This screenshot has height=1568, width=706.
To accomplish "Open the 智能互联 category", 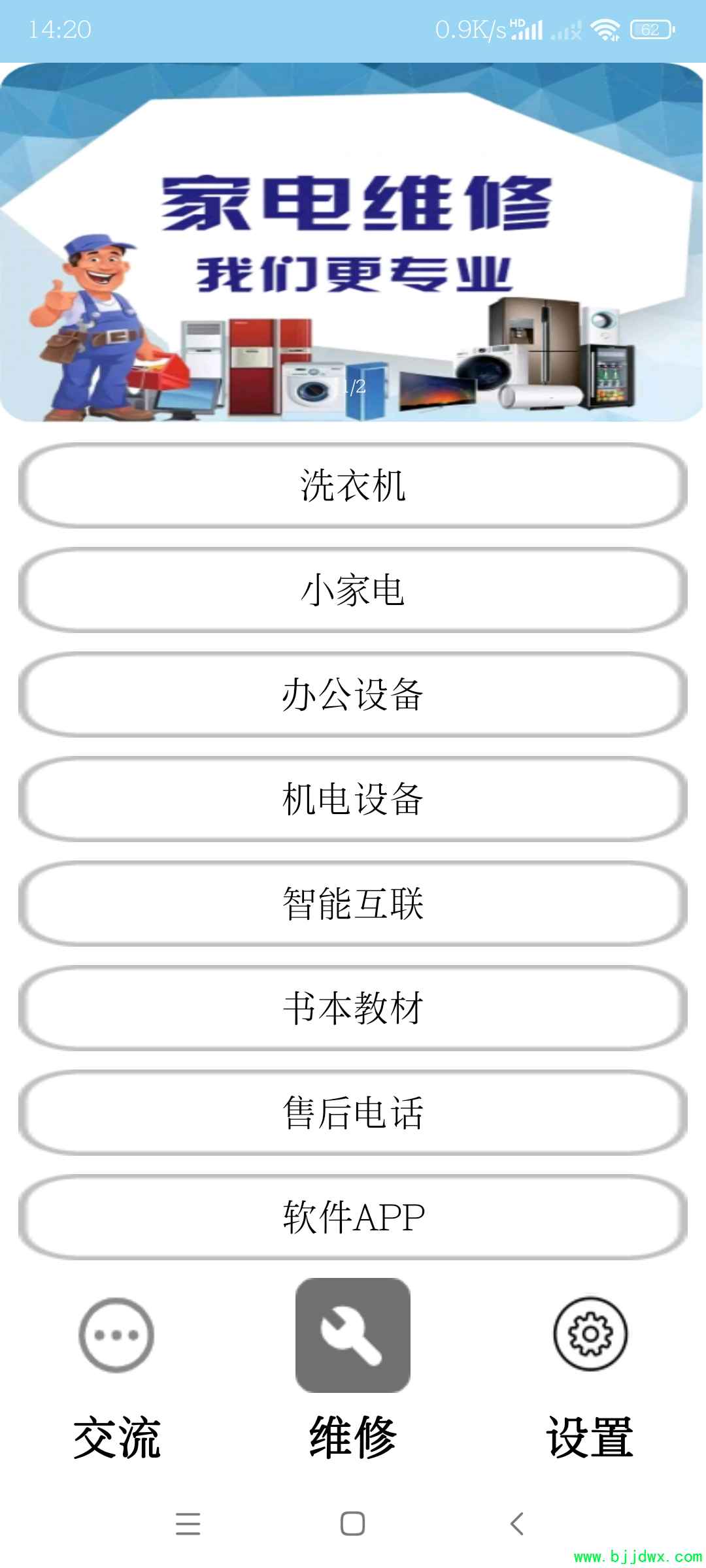I will tap(353, 904).
